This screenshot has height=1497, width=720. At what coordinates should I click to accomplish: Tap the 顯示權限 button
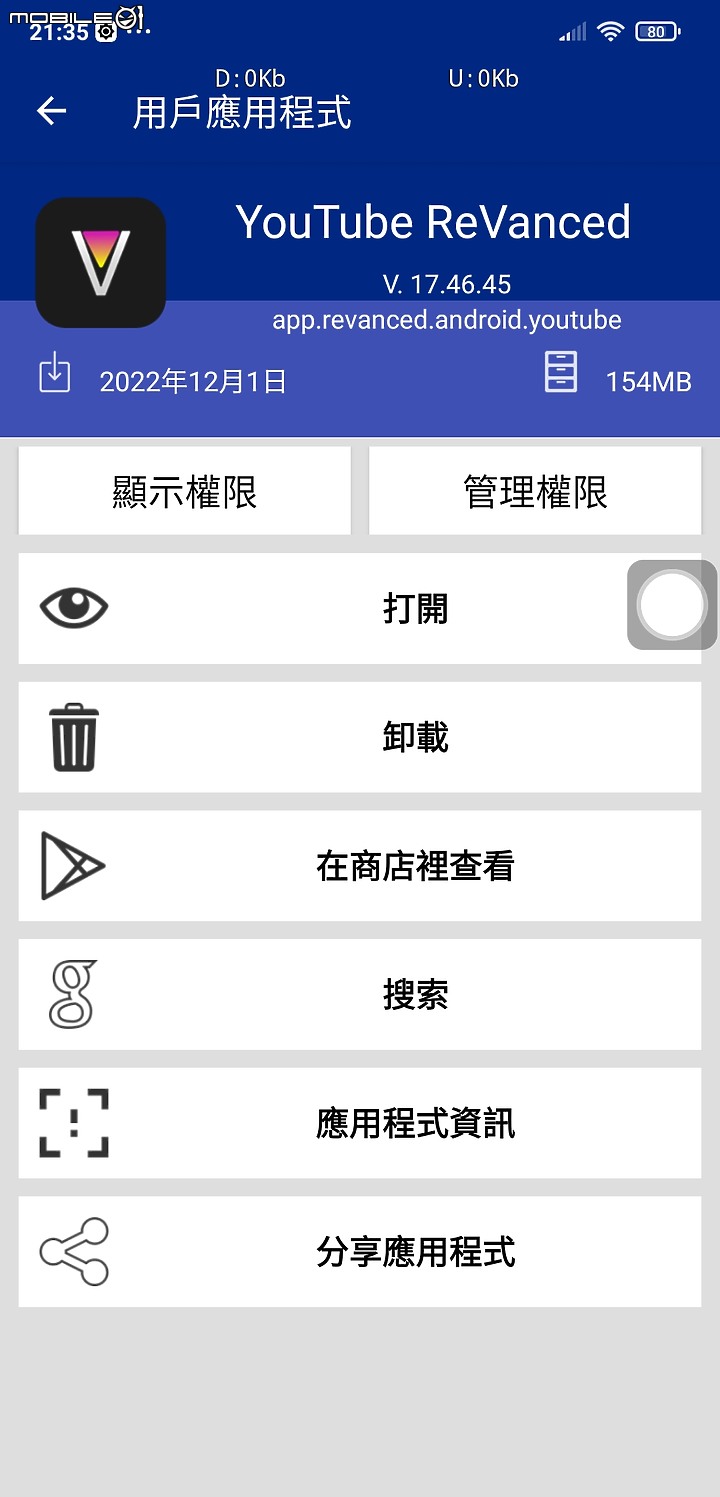click(x=185, y=491)
